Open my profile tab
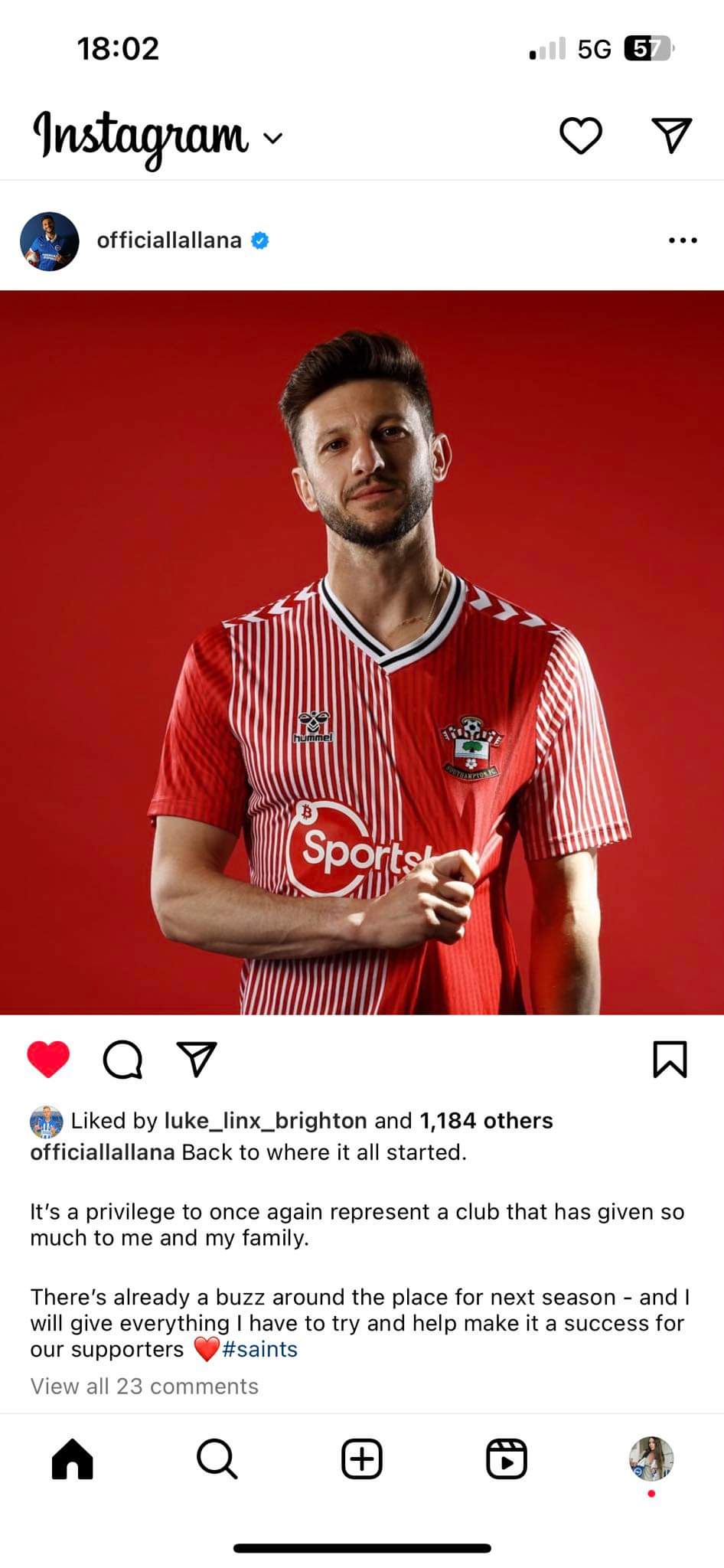The width and height of the screenshot is (724, 1568). [651, 1459]
